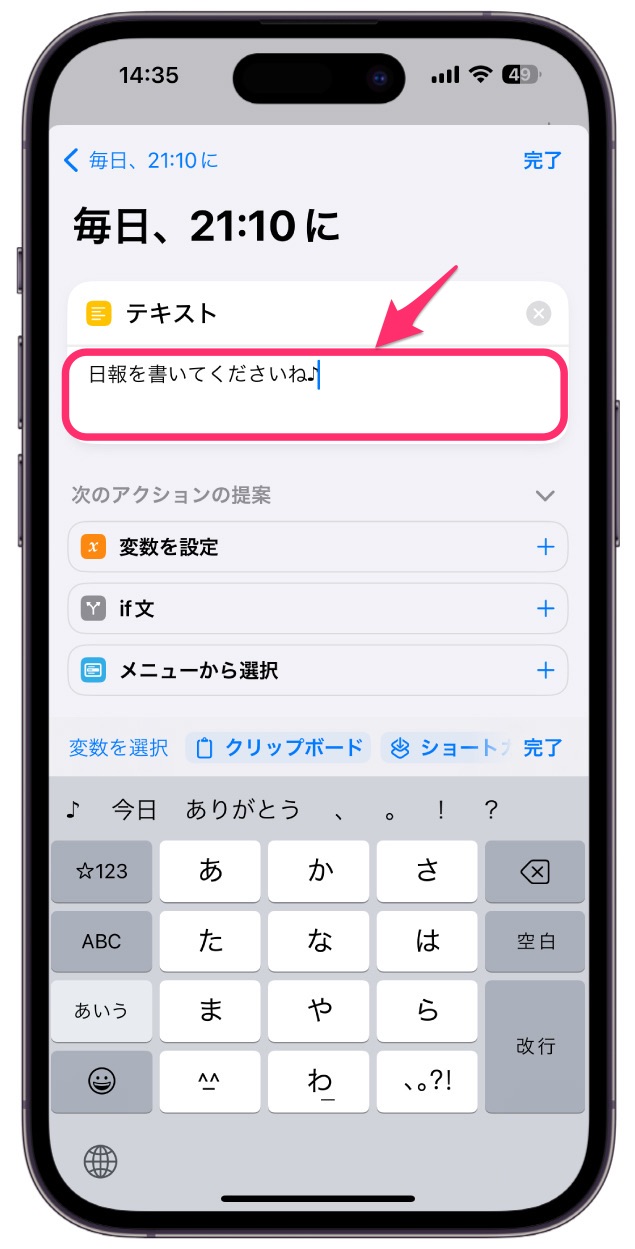
Task: Insert the ショートカット variable chip
Action: (445, 747)
